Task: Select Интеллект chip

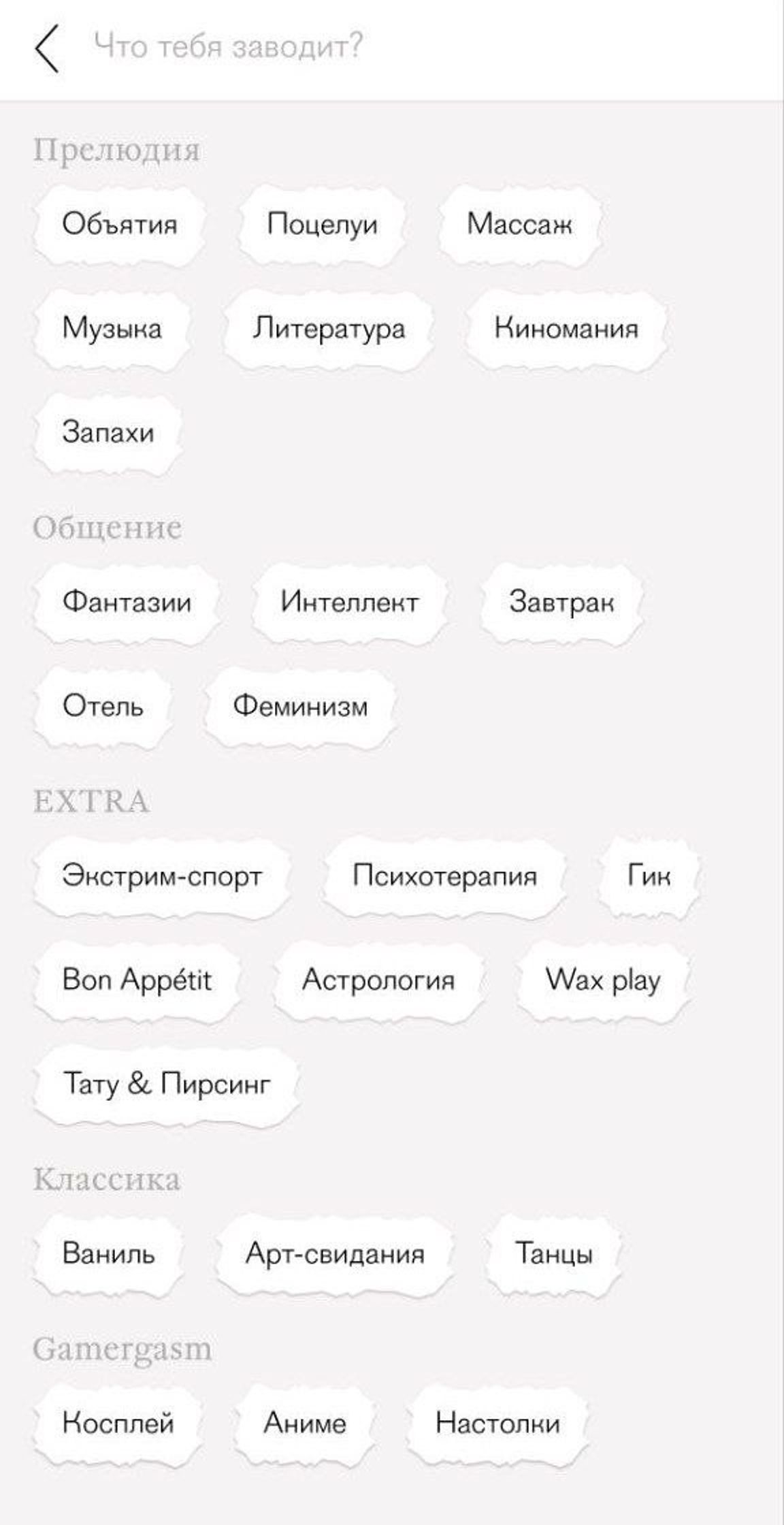Action: [349, 603]
